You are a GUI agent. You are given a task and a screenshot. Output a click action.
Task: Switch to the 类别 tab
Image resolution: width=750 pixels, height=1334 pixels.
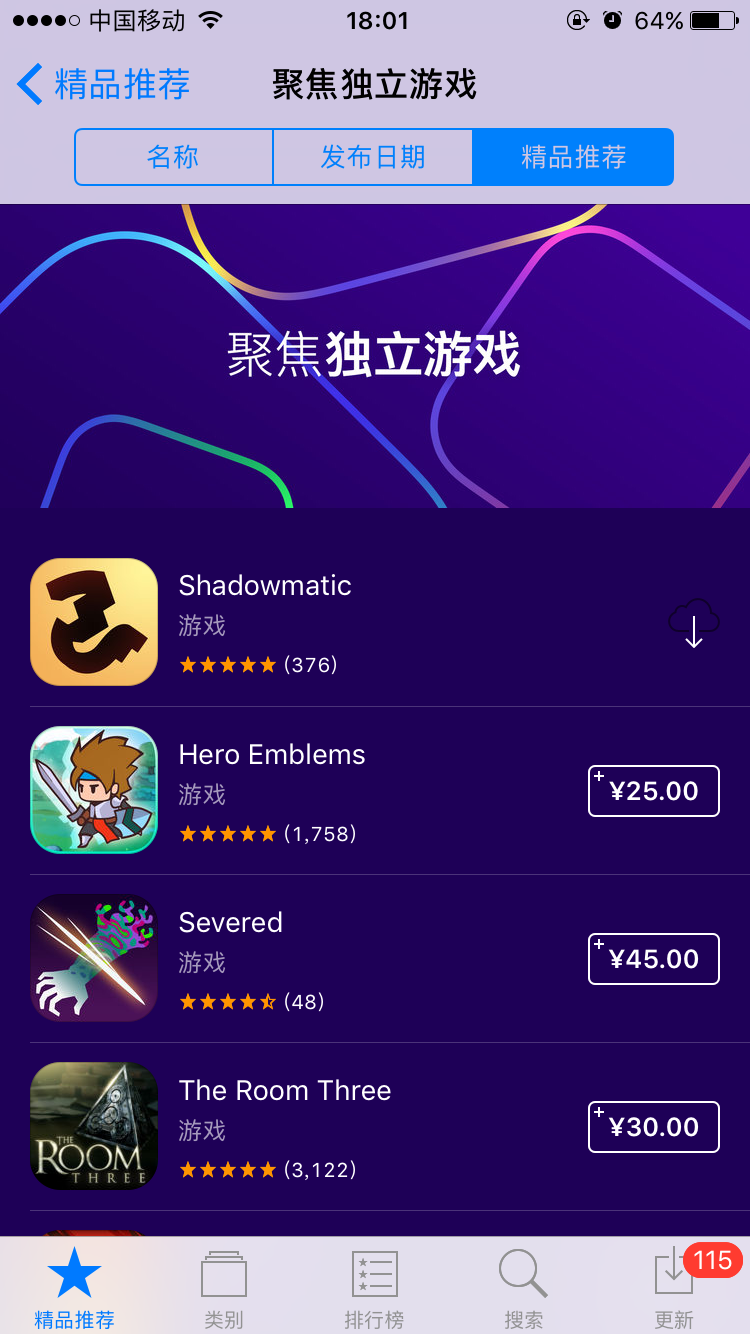[224, 1288]
